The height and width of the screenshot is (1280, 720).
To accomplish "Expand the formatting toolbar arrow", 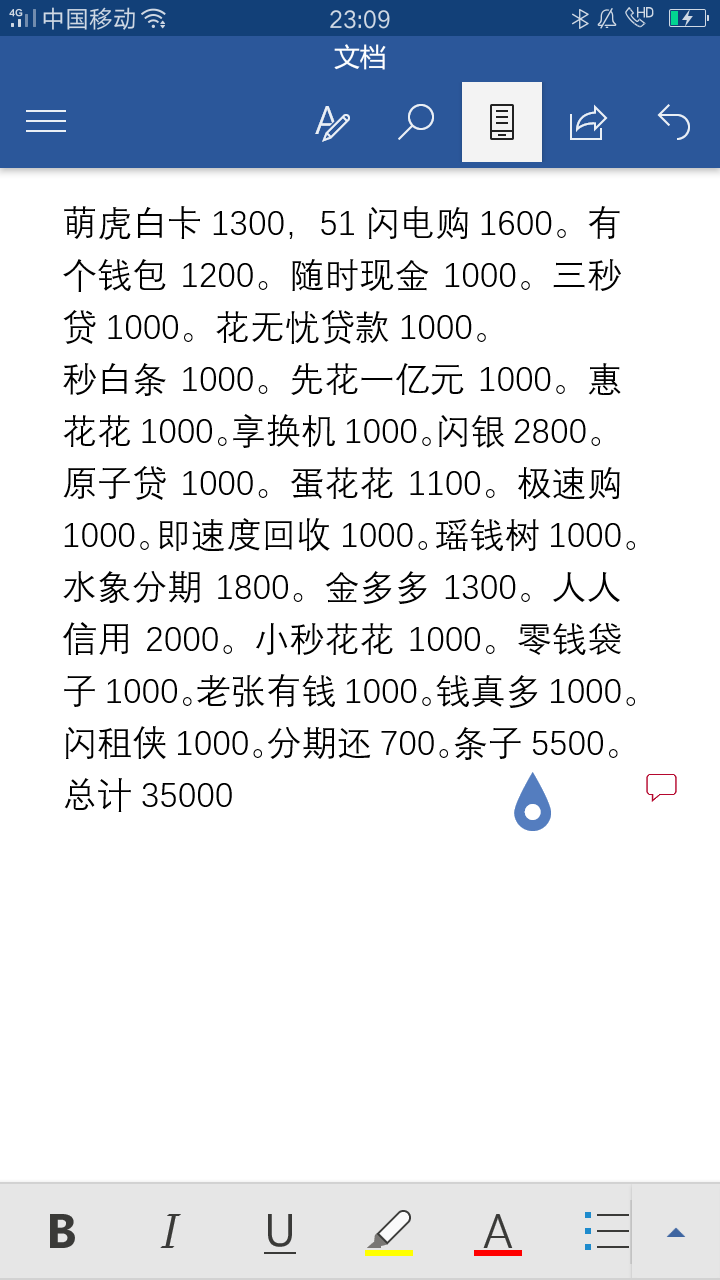I will (676, 1232).
